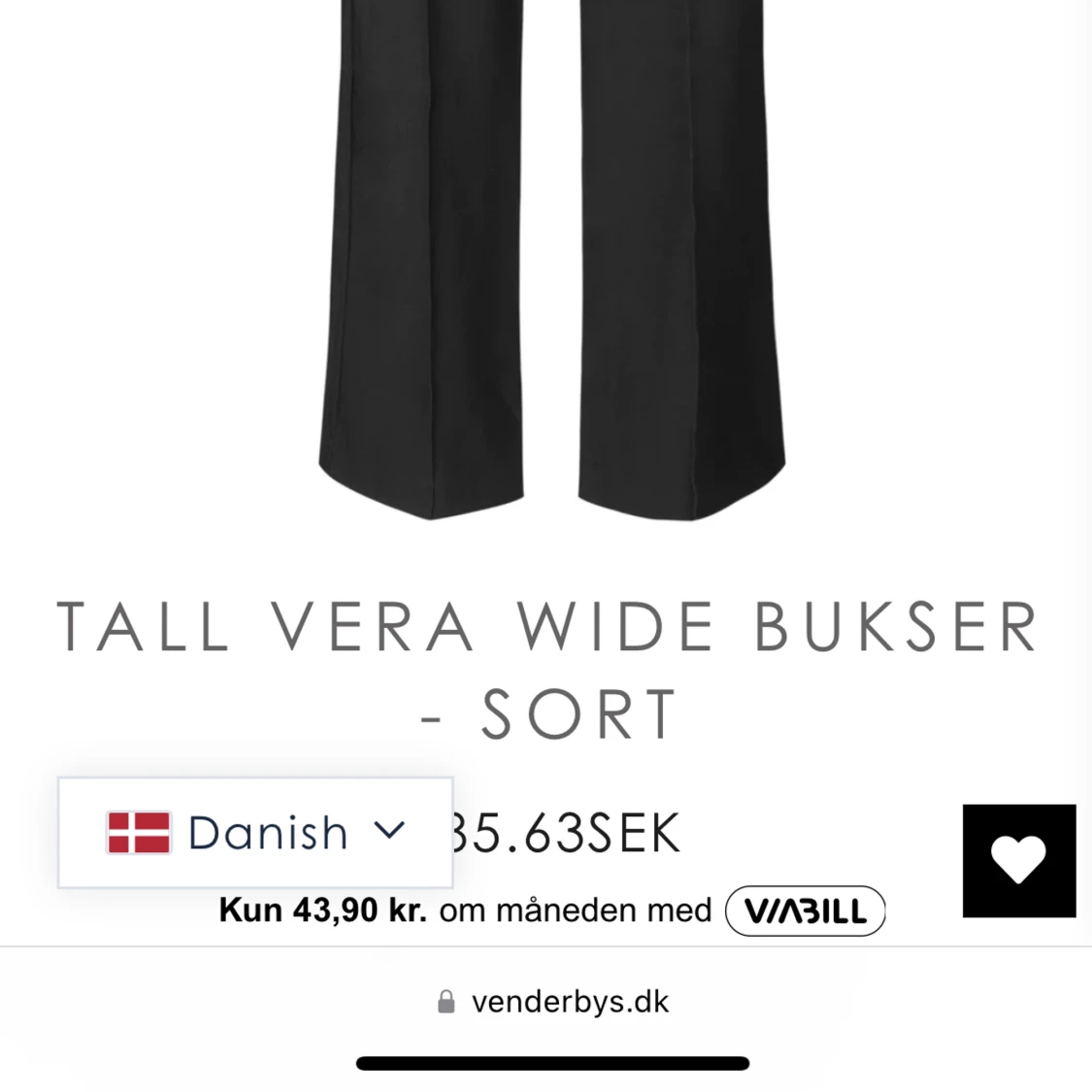The image size is (1092, 1092).
Task: Add the trousers to wishlist with heart
Action: [1018, 860]
